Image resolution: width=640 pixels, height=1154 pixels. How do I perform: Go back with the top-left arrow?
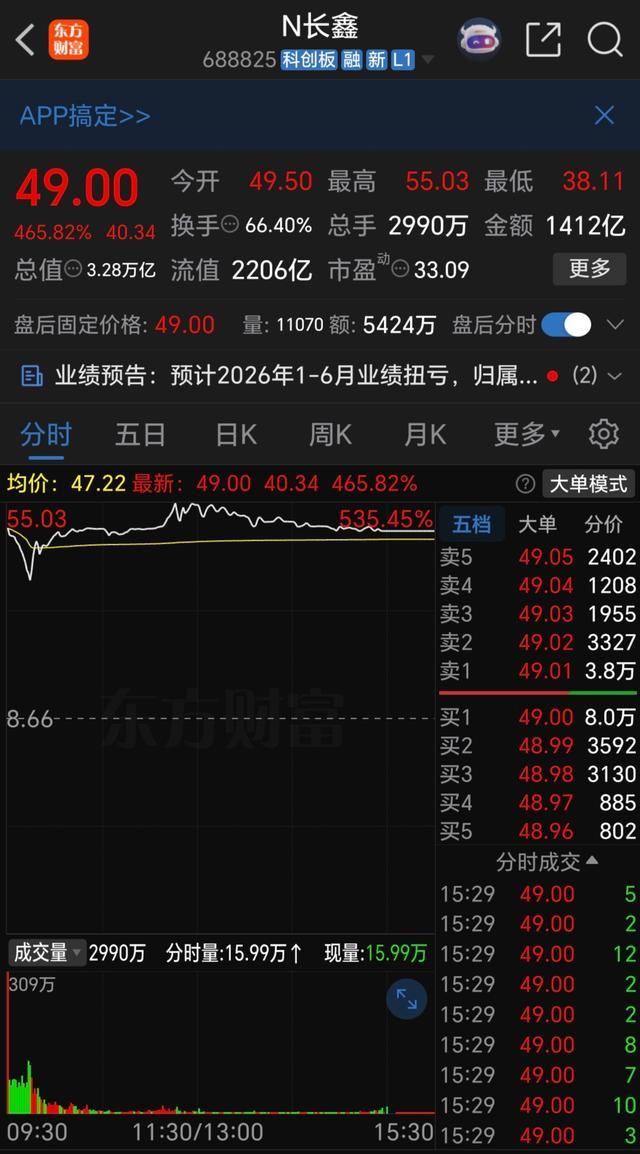pos(25,39)
